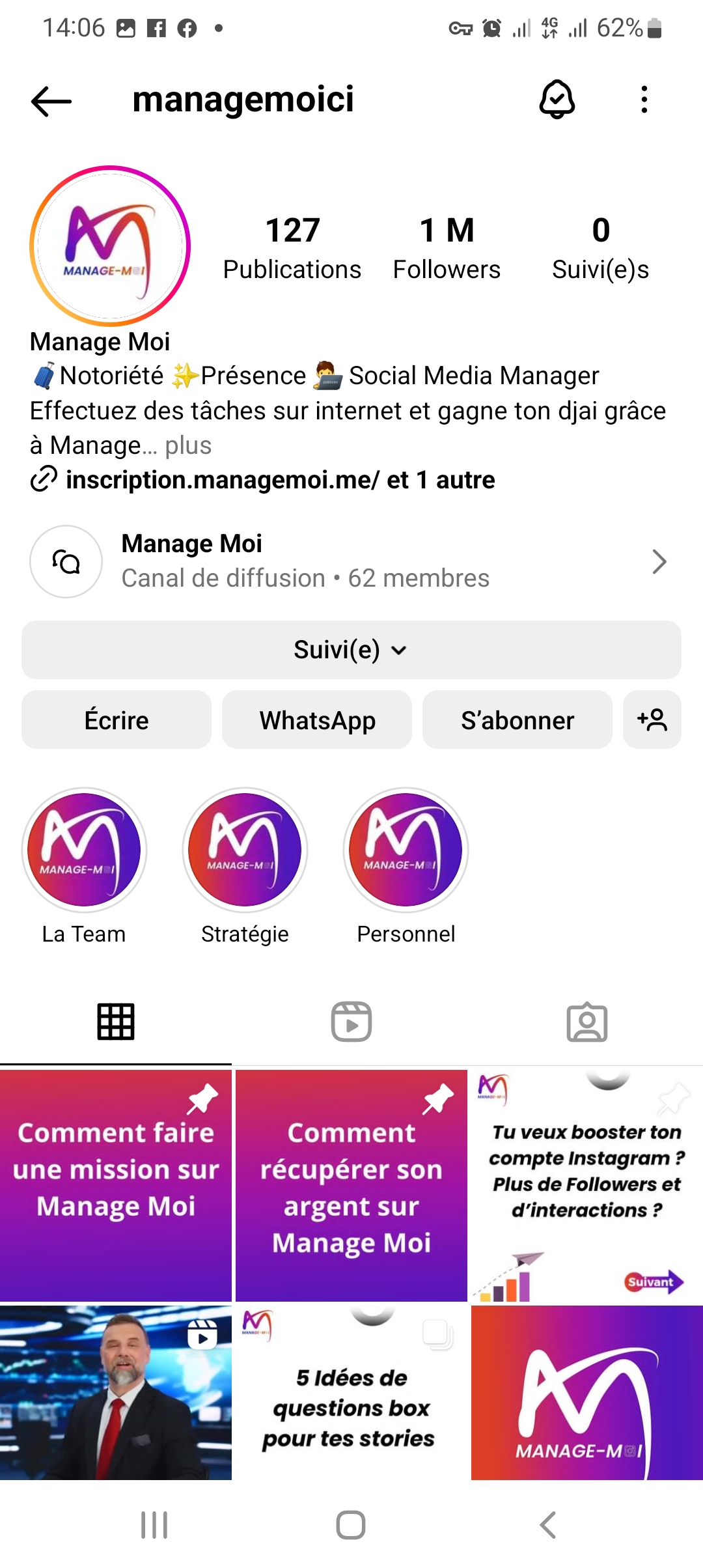The width and height of the screenshot is (703, 1568).
Task: Open the Suivi(e) following dropdown
Action: [x=351, y=650]
